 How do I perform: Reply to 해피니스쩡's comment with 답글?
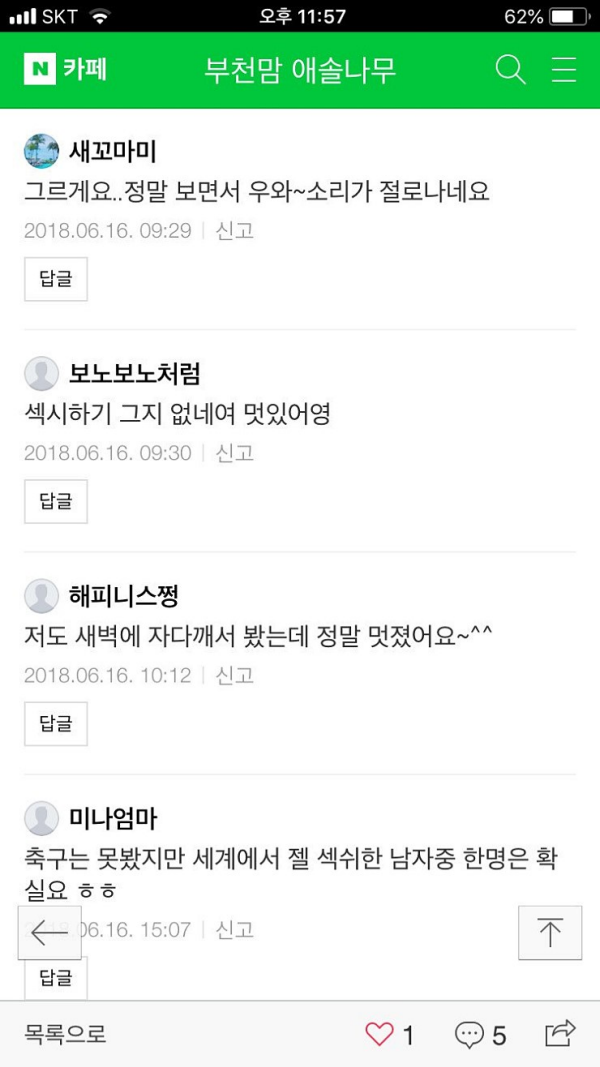coord(56,723)
